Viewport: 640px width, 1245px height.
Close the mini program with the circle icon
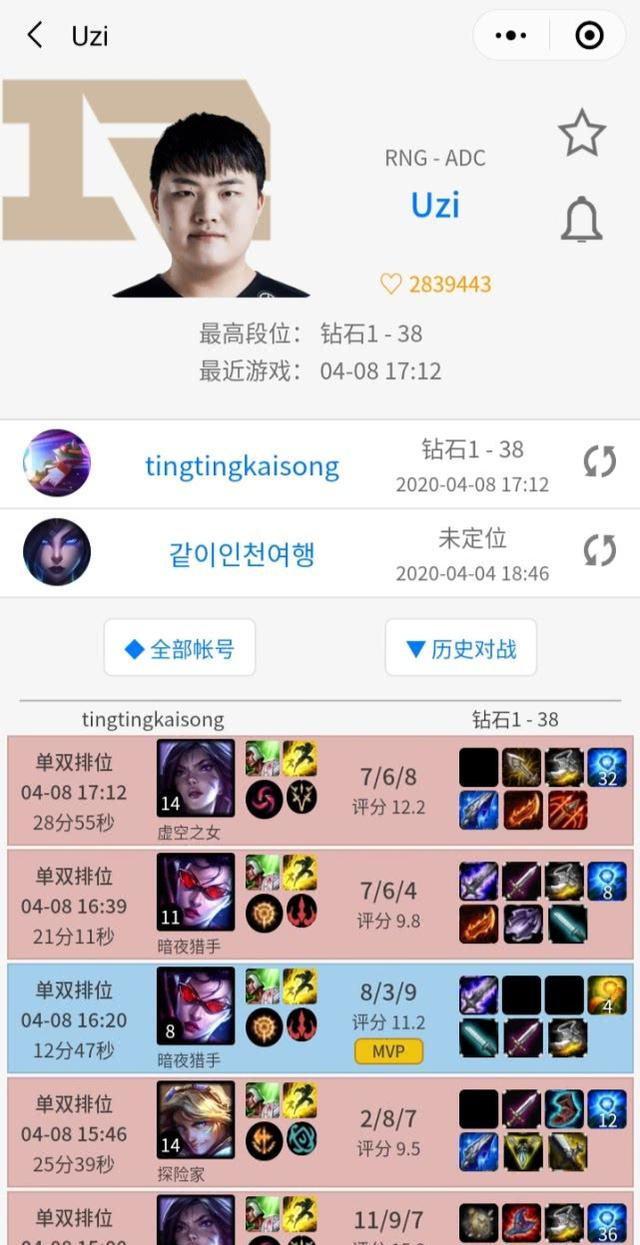click(x=590, y=36)
